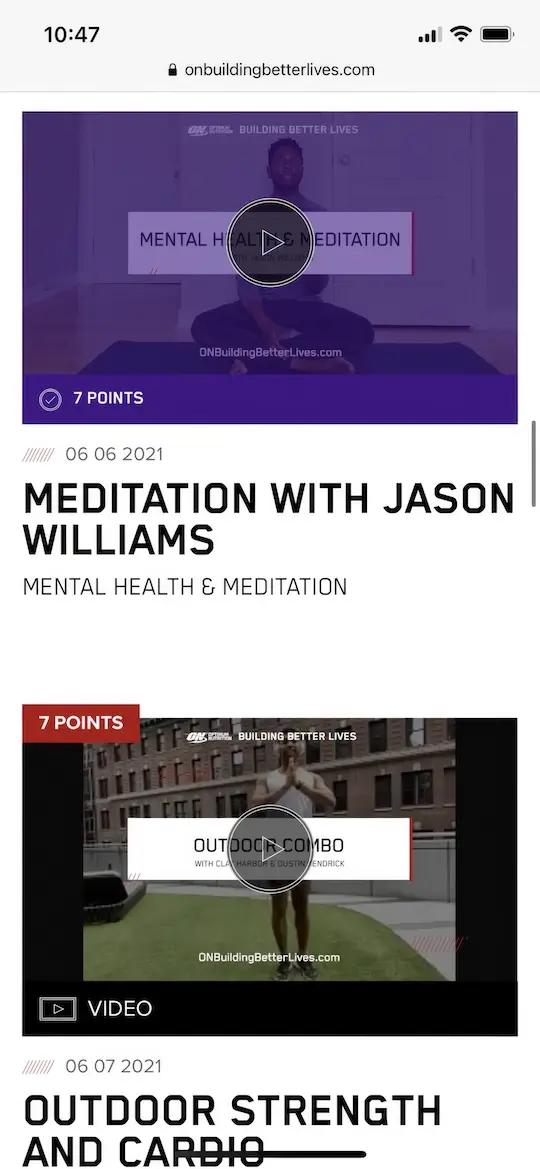Open Outdoor Strength and Cardio title
540x1169 pixels.
[x=232, y=1130]
